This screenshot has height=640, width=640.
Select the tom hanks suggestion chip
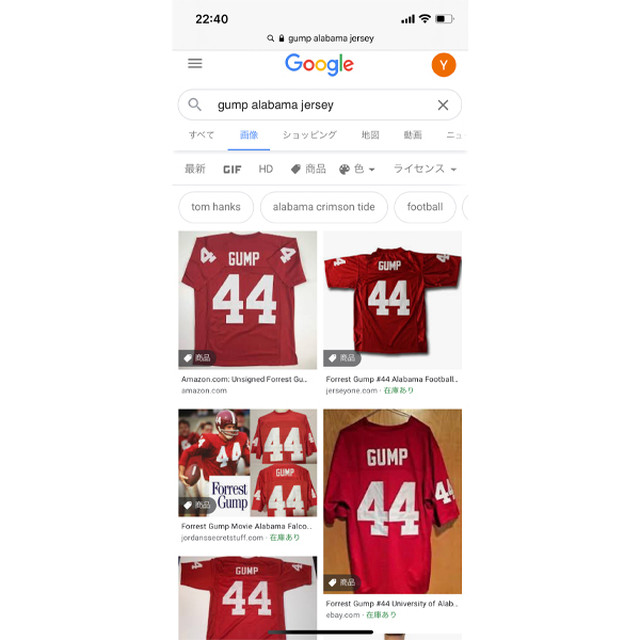pos(216,207)
